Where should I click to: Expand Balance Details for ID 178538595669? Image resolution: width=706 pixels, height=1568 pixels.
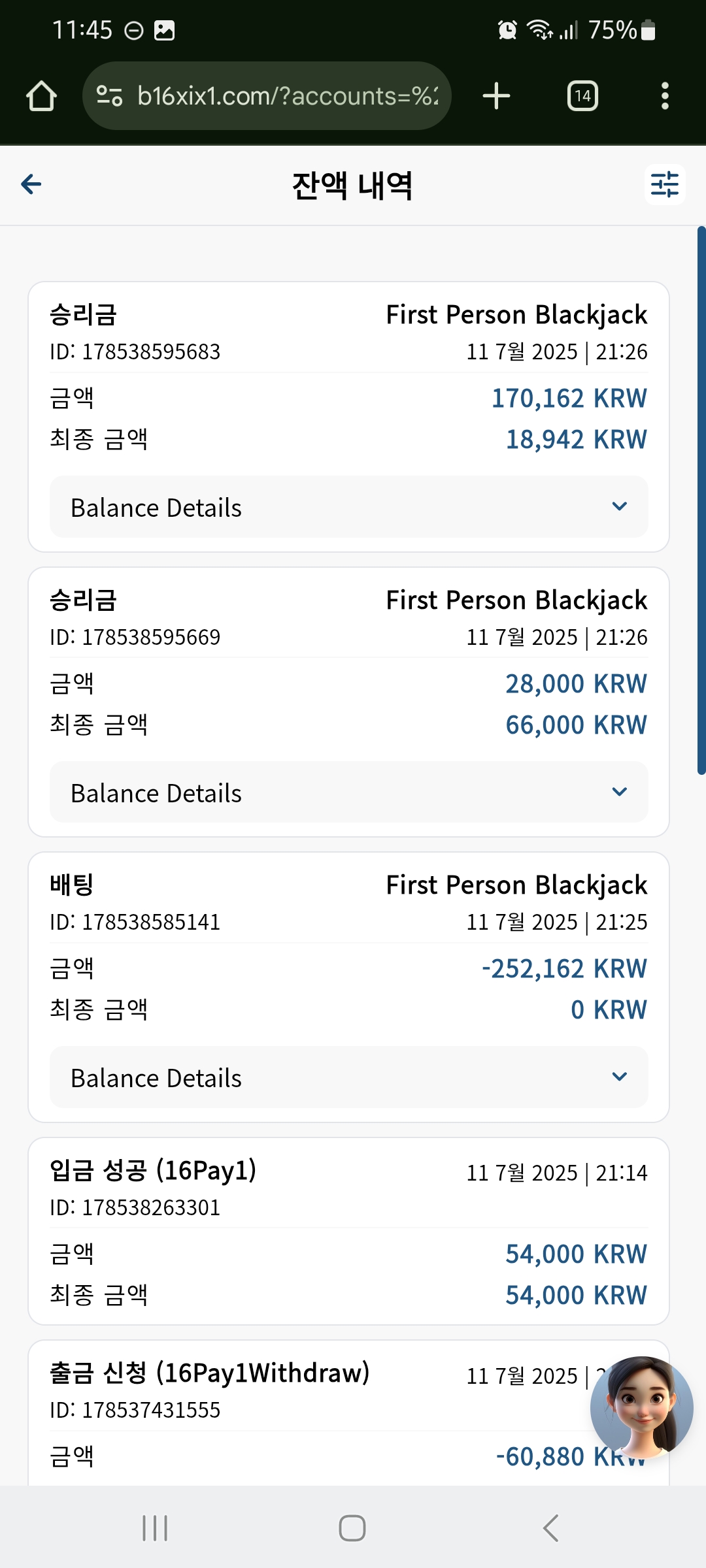349,792
